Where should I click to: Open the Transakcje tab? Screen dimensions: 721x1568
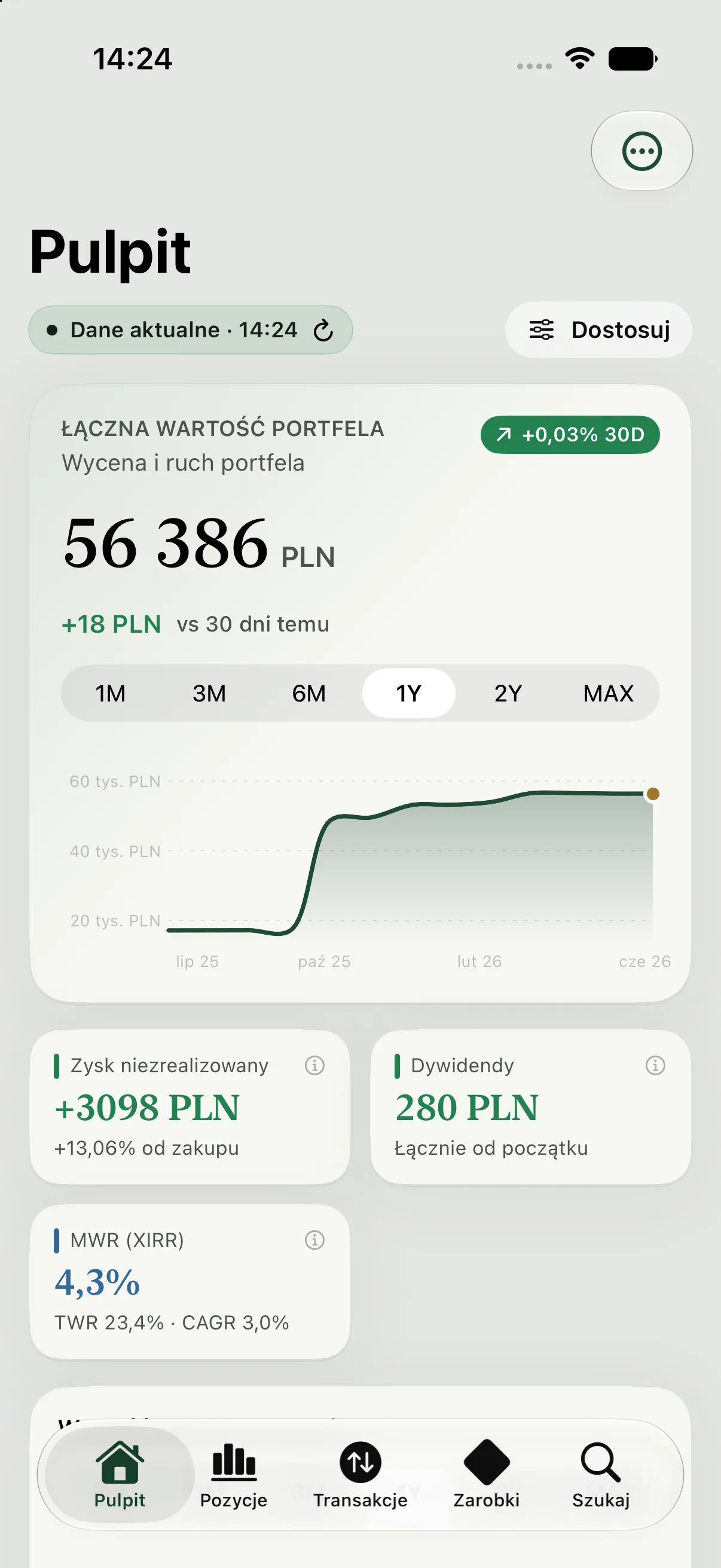[x=360, y=1475]
